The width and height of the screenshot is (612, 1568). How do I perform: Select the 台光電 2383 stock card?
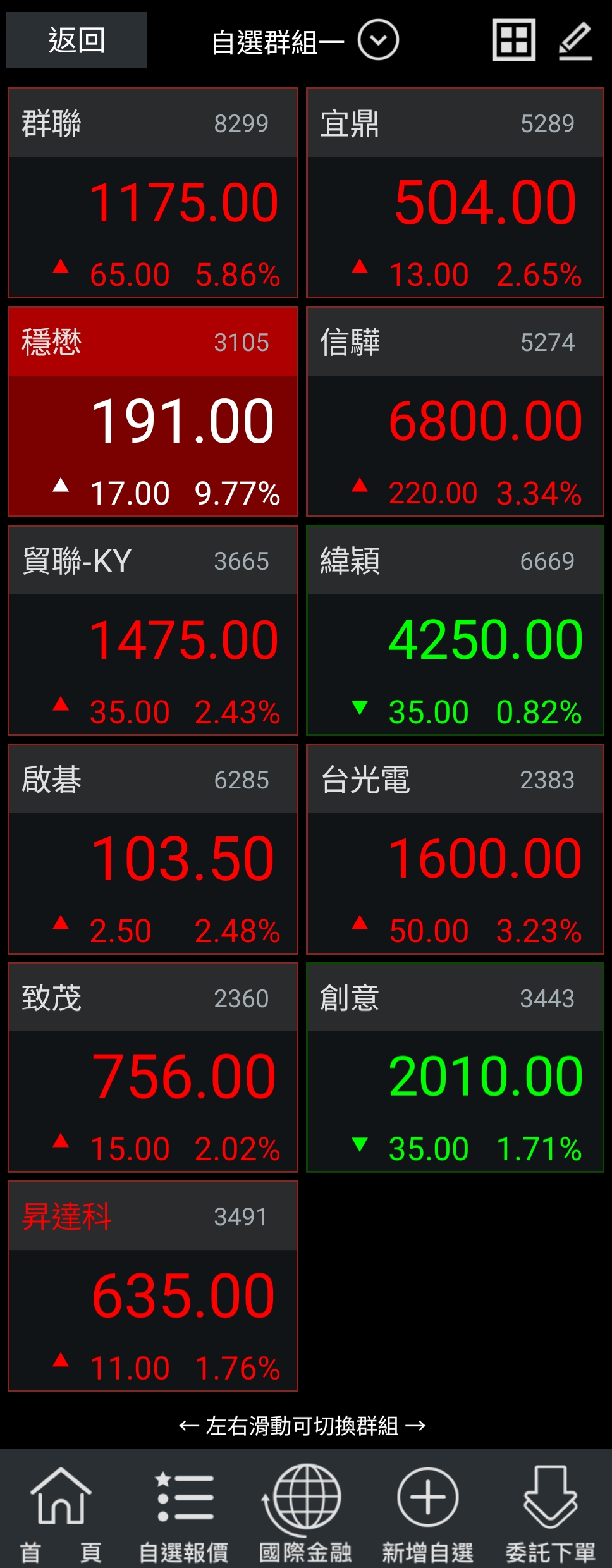pos(455,849)
